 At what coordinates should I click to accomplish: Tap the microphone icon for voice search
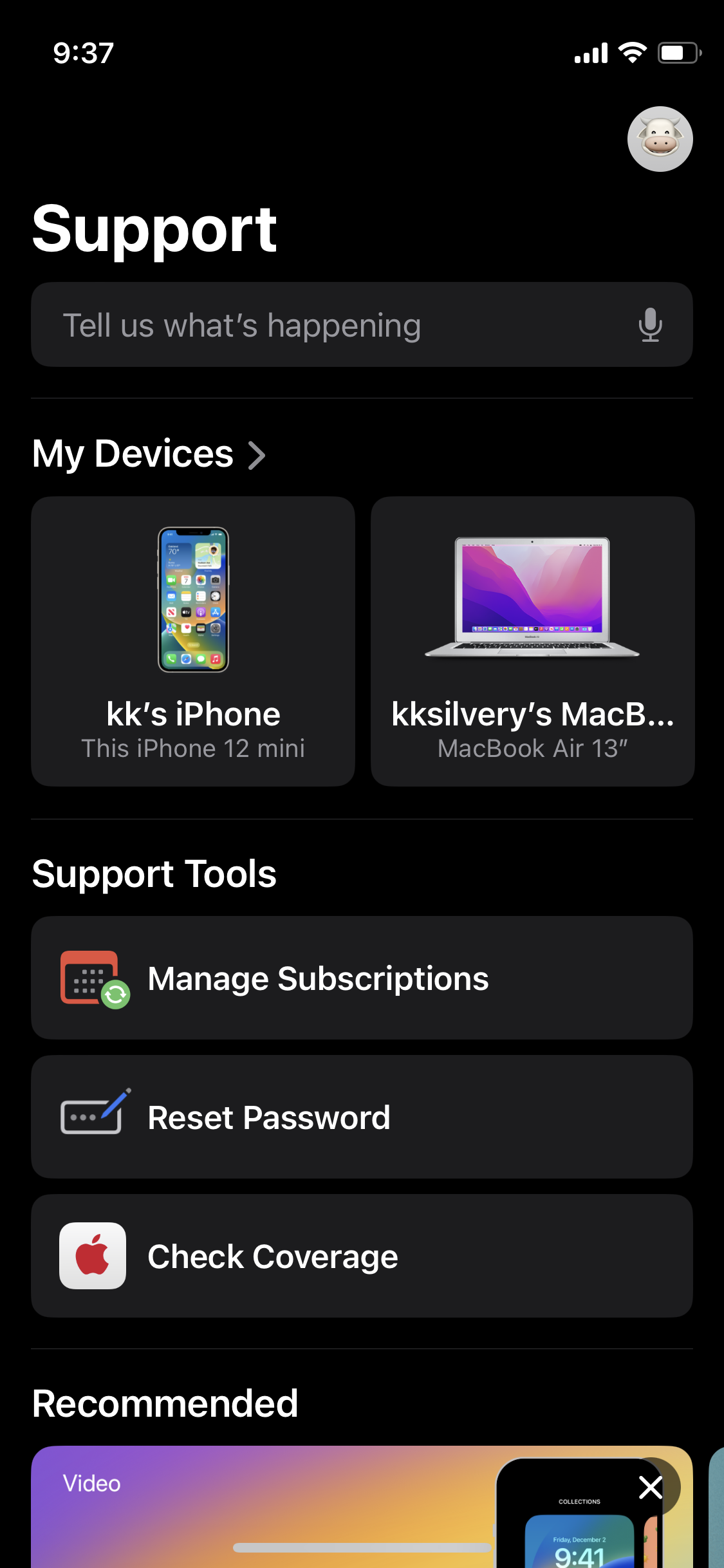650,325
